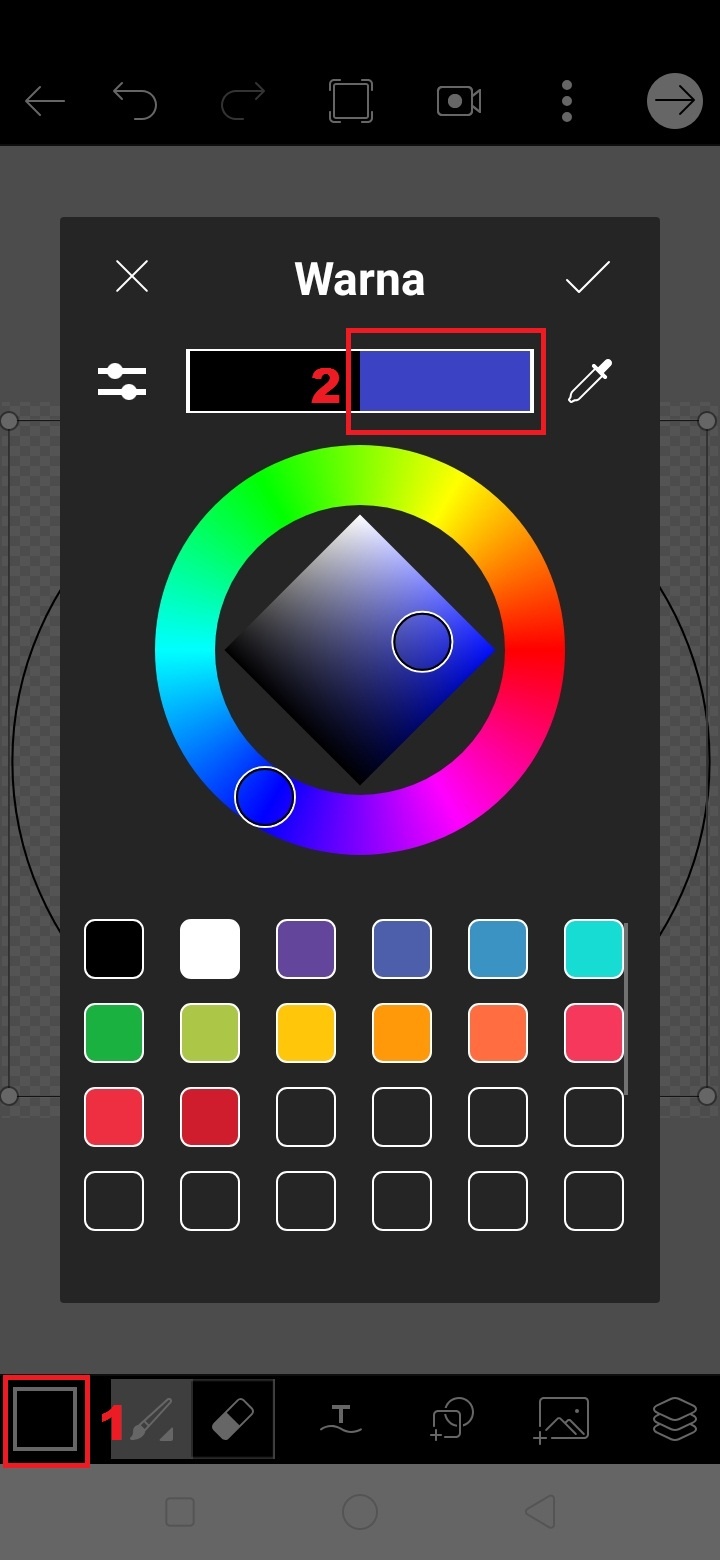This screenshot has height=1560, width=720.
Task: Pick the white swatch
Action: (210, 949)
